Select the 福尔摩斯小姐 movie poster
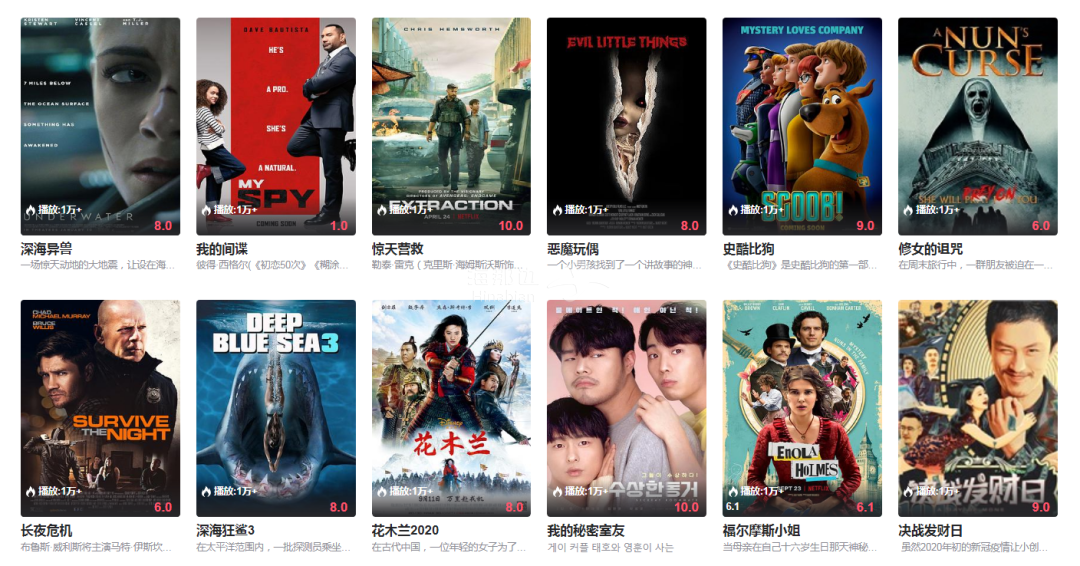The image size is (1080, 566). [x=802, y=407]
